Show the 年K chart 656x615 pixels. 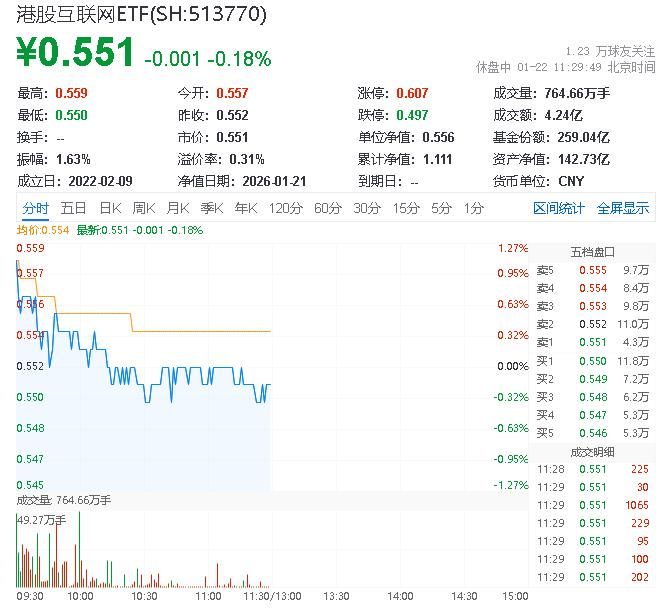click(245, 208)
